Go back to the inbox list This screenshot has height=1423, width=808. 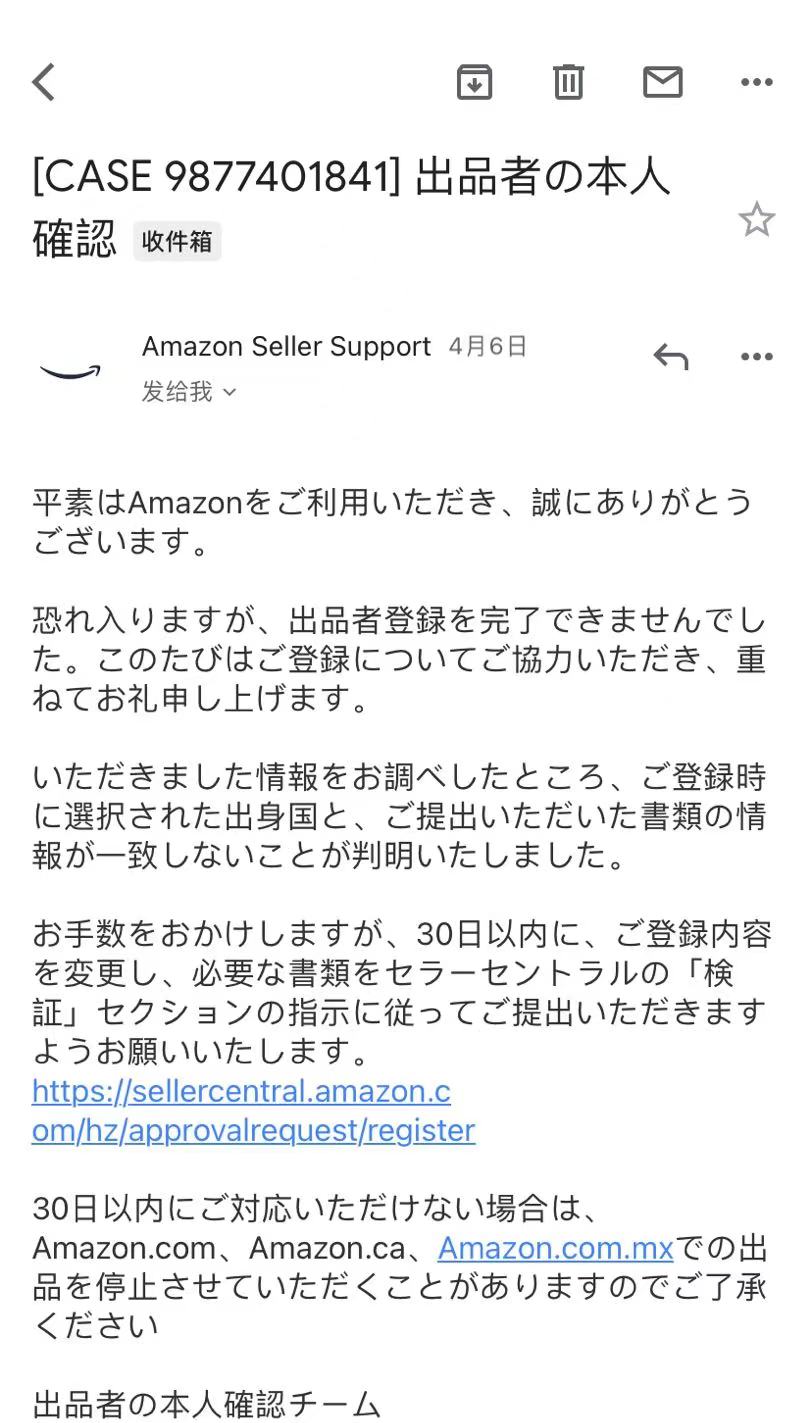click(x=44, y=82)
